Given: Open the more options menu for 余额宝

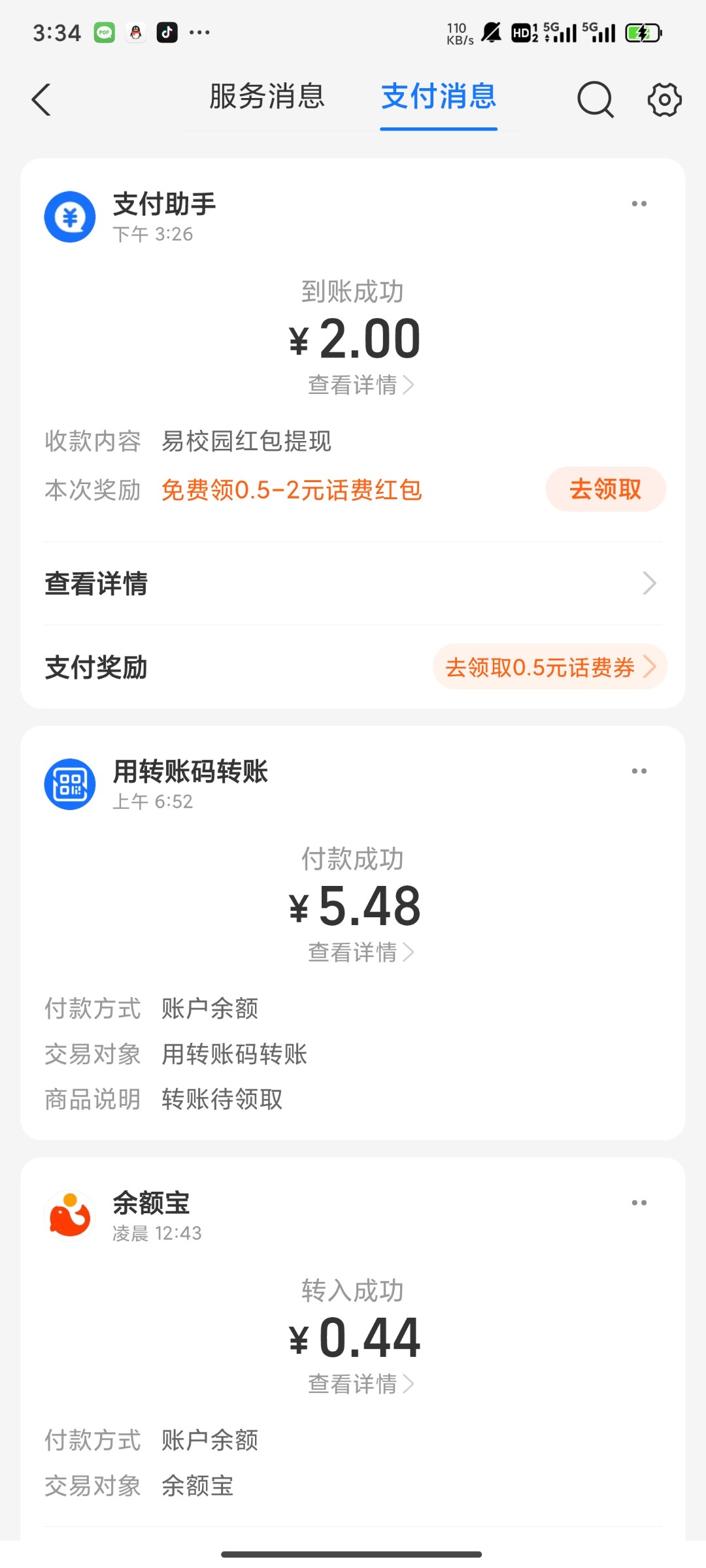Looking at the screenshot, I should [639, 1203].
